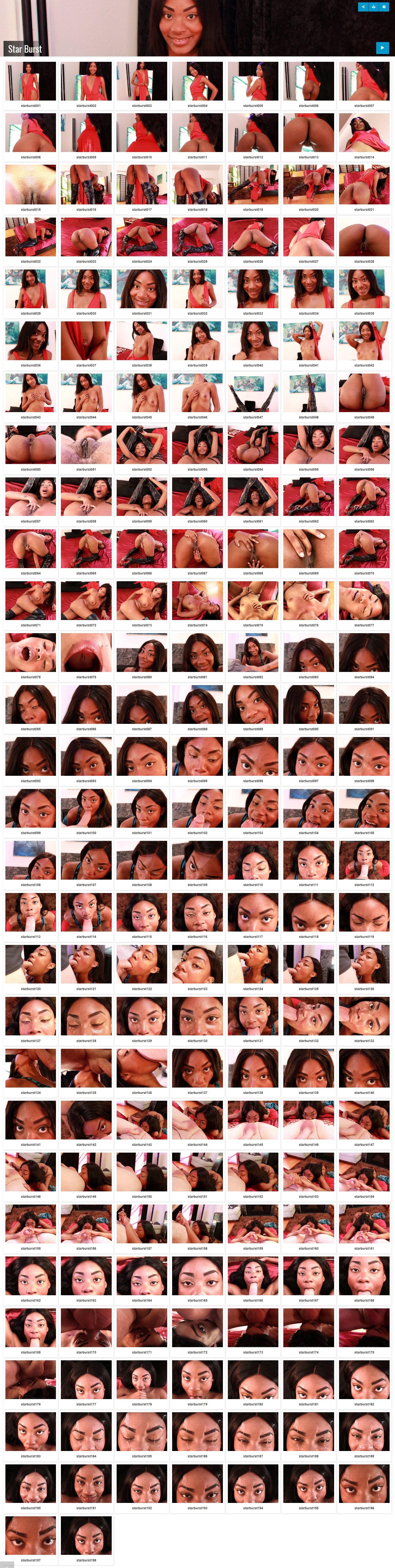Open thumbnail starburst080
Viewport: 395px width, 1568px height.
[x=141, y=652]
